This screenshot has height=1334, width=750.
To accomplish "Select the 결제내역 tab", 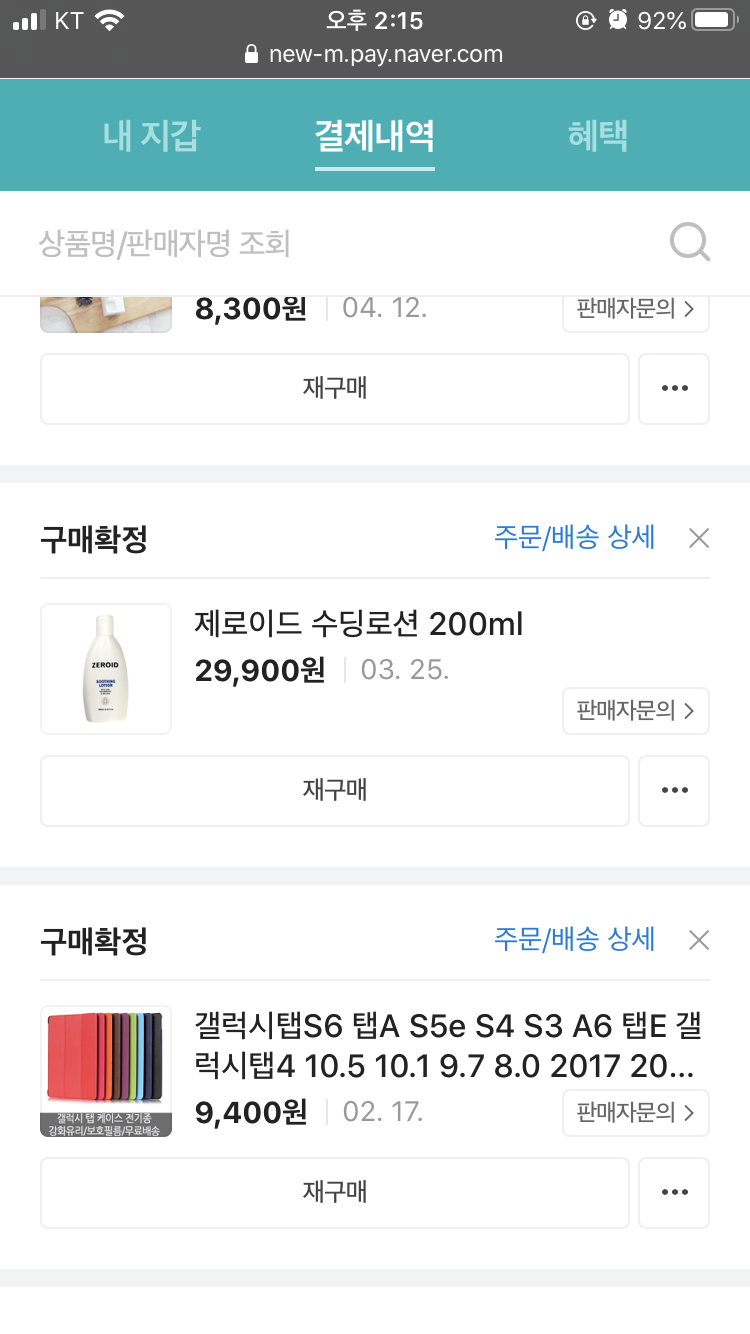I will (374, 136).
